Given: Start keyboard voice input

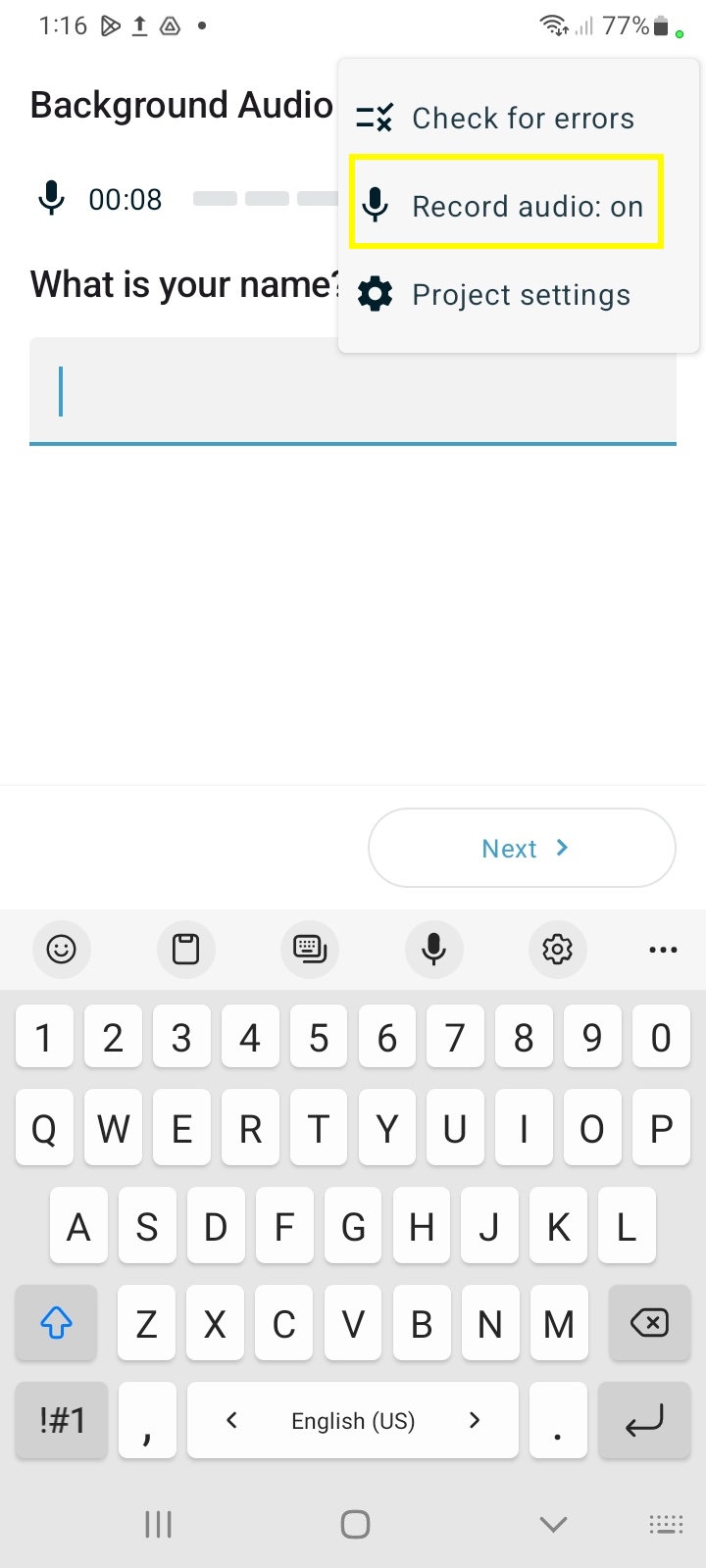Looking at the screenshot, I should click(433, 949).
